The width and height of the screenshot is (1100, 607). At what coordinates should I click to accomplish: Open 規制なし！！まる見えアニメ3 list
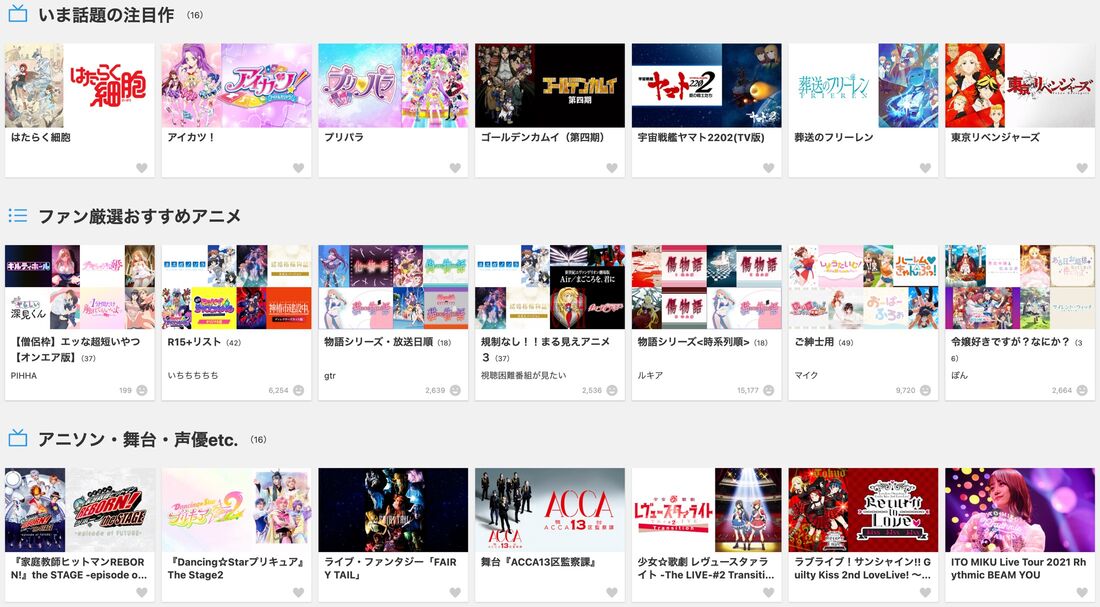click(x=549, y=288)
